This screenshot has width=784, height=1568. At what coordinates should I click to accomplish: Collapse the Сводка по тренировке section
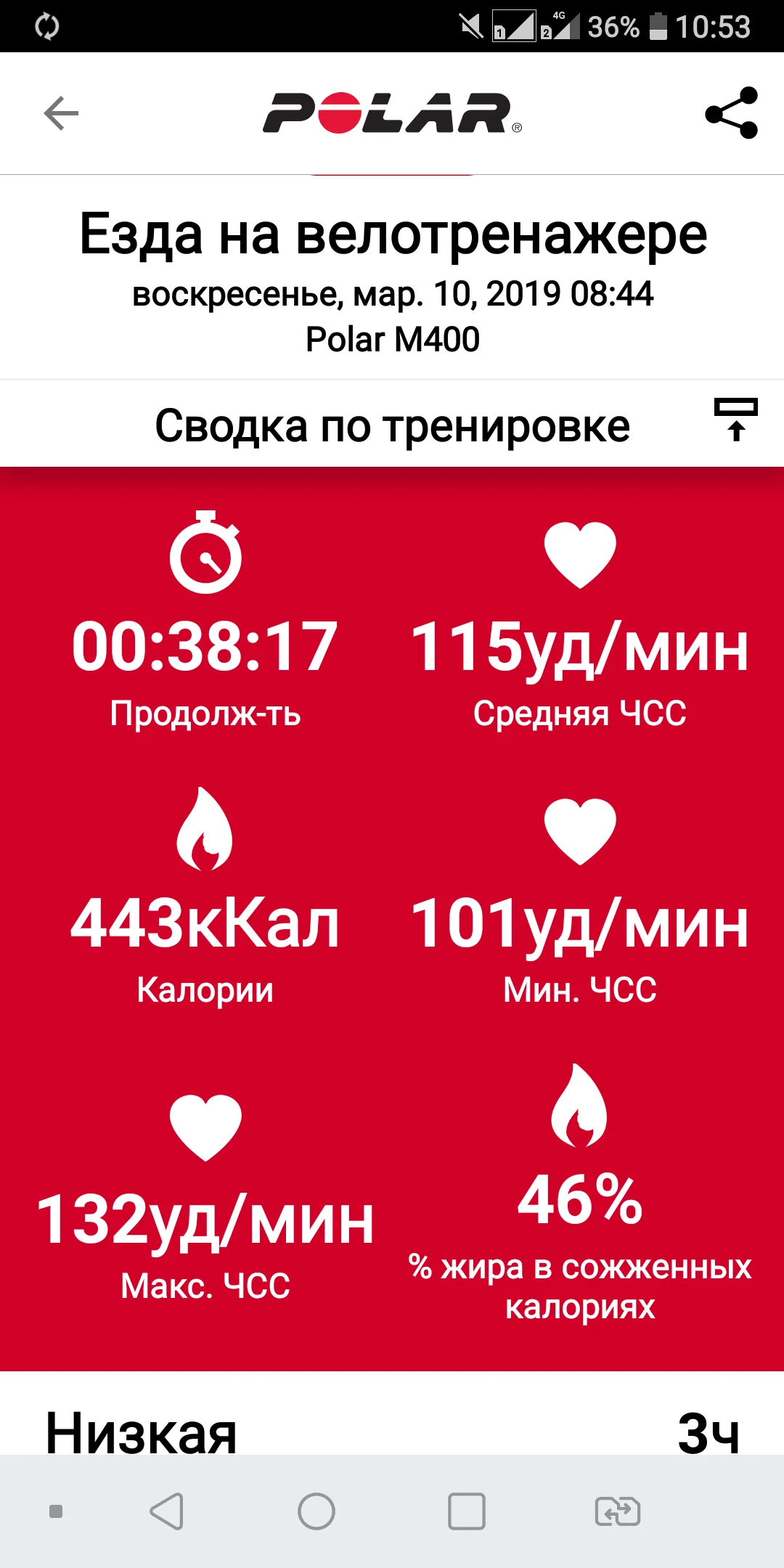tap(735, 420)
